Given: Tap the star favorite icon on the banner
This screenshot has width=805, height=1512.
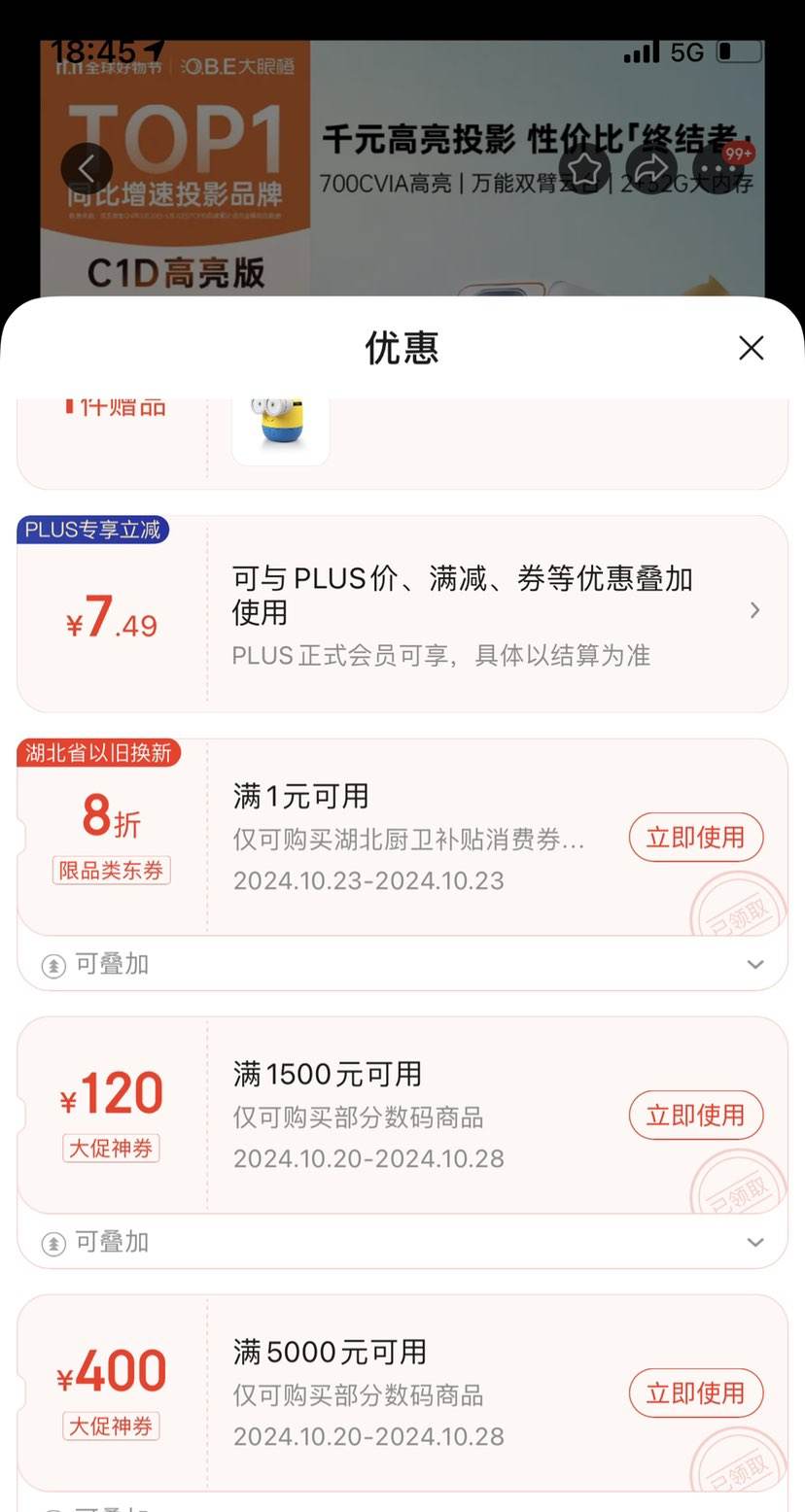Looking at the screenshot, I should tap(584, 168).
